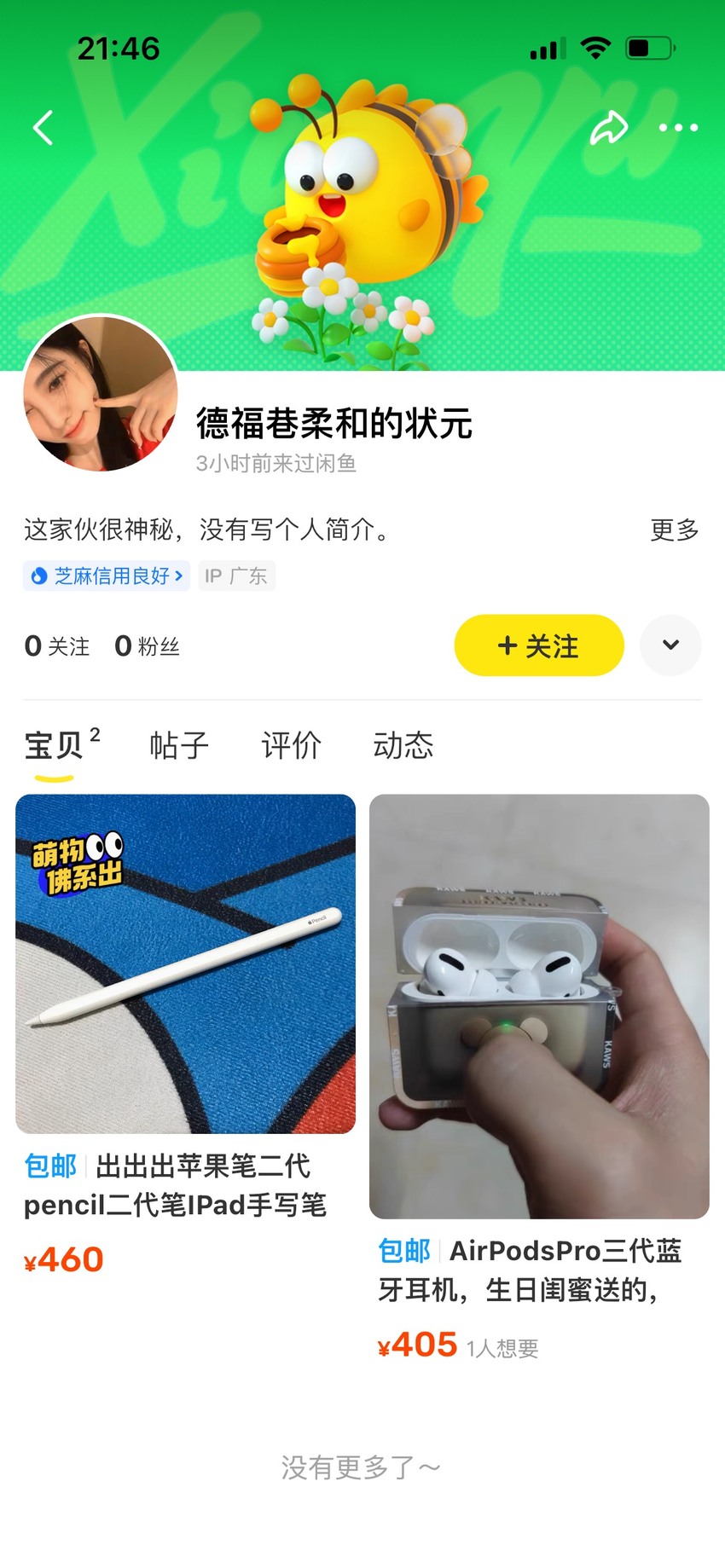Share this seller's profile
Screen dimensions: 725x1568
(x=609, y=128)
